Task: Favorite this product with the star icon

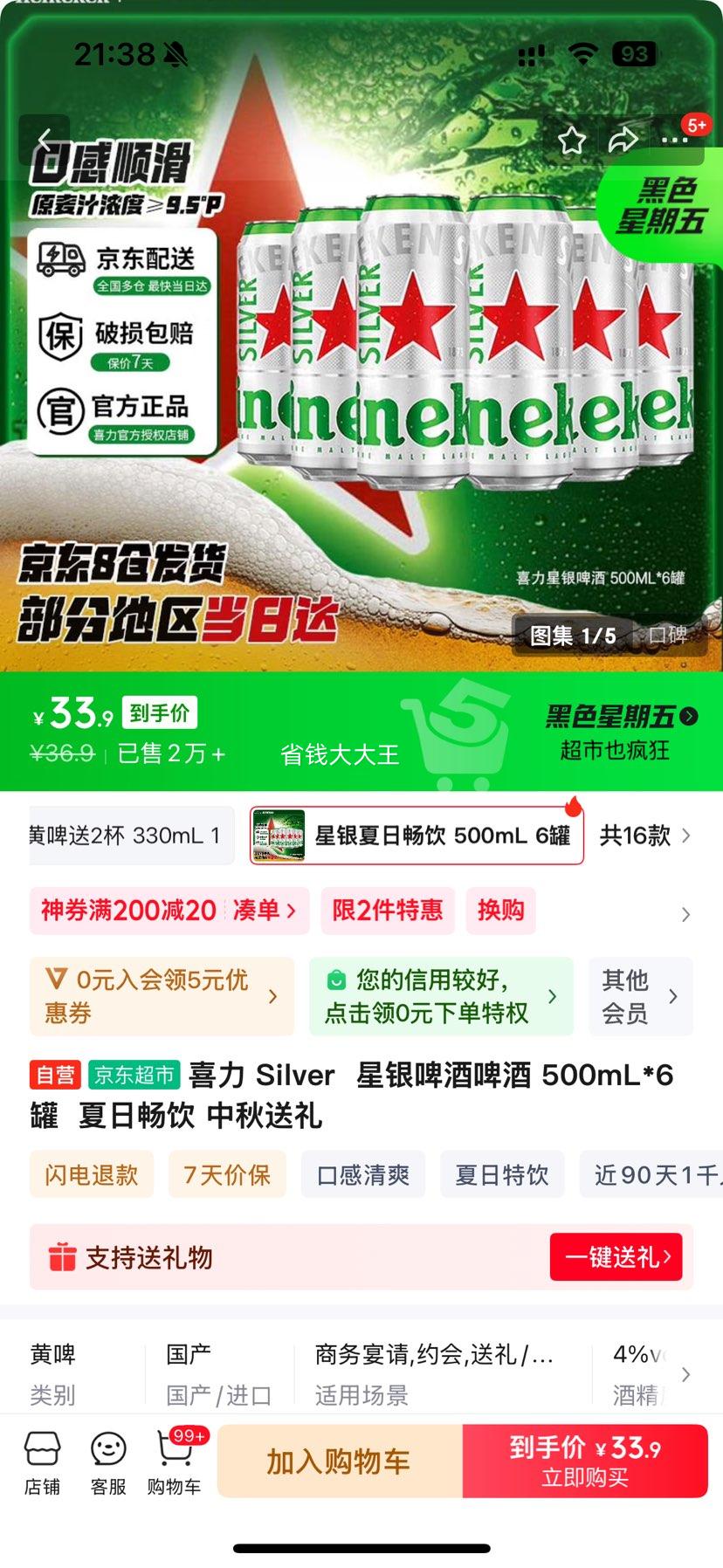Action: coord(572,140)
